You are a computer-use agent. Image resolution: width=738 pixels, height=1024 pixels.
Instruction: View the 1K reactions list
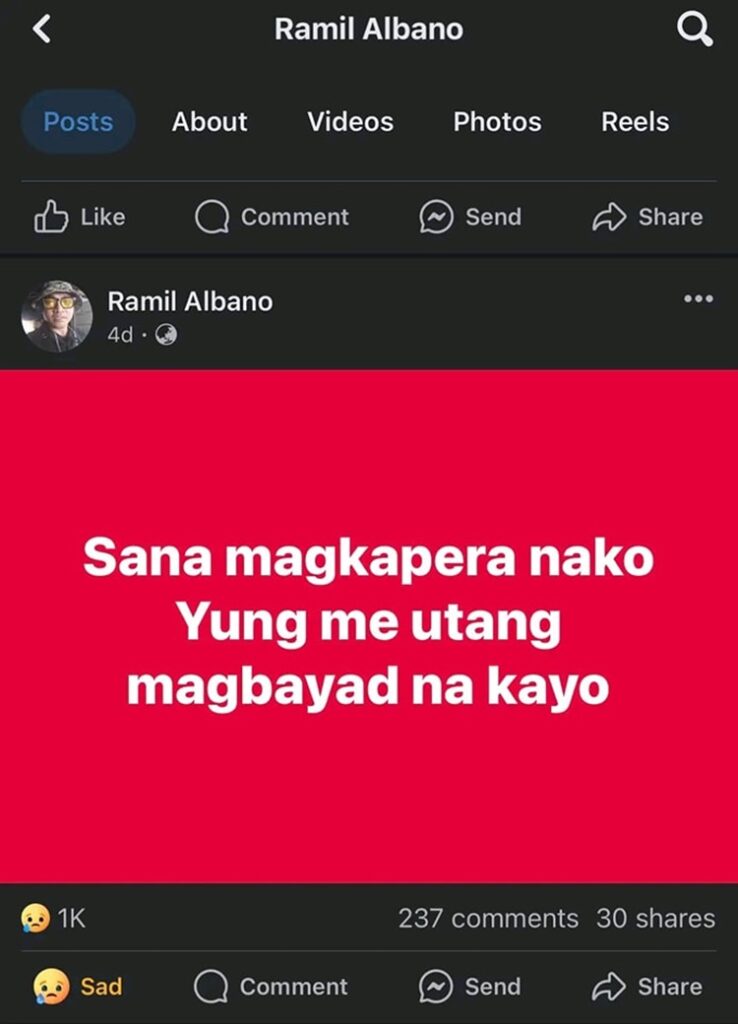tap(54, 918)
